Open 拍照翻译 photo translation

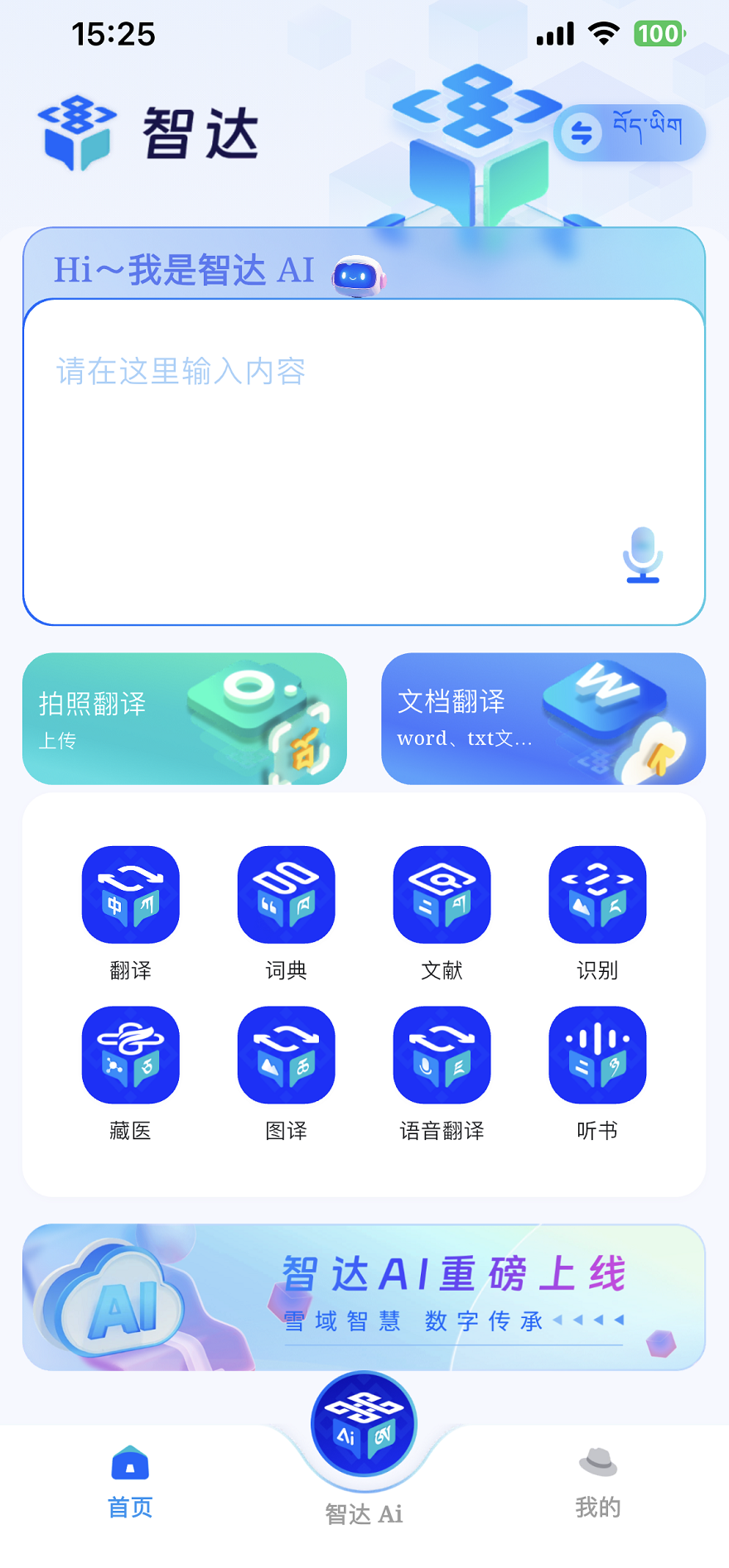tap(184, 718)
